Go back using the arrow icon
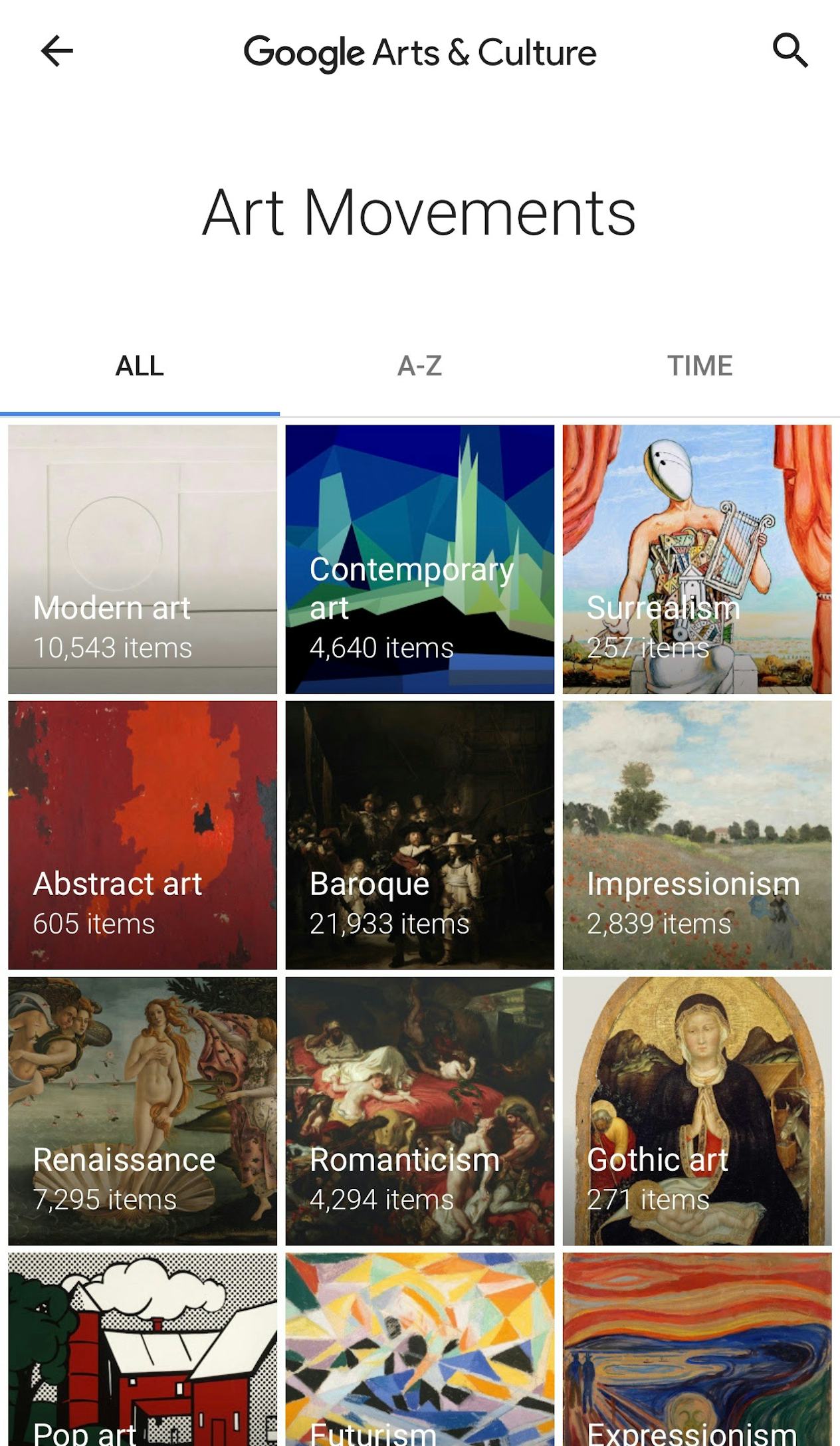The width and height of the screenshot is (840, 1446). [x=56, y=52]
